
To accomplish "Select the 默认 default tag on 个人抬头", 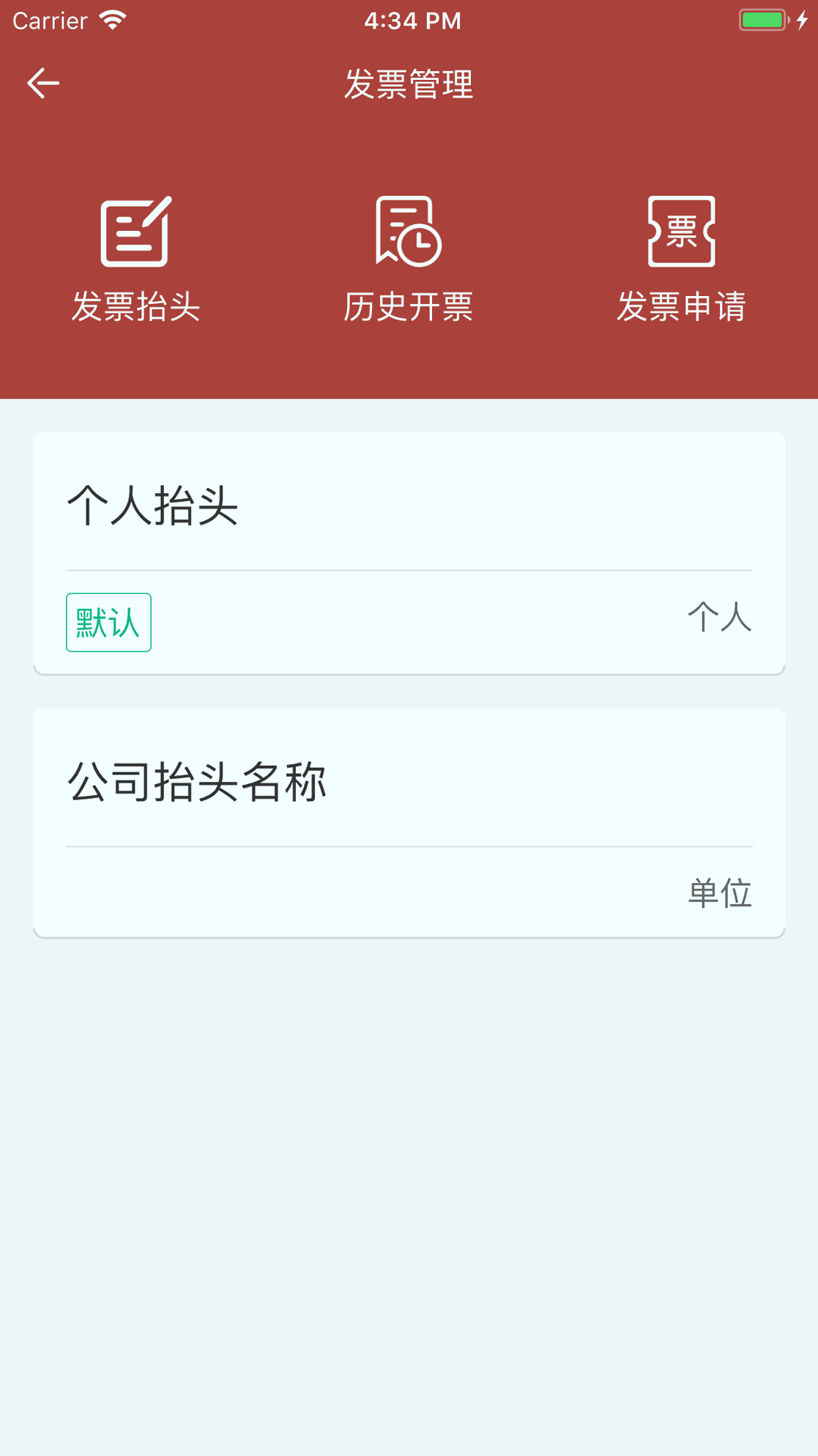I will click(108, 621).
